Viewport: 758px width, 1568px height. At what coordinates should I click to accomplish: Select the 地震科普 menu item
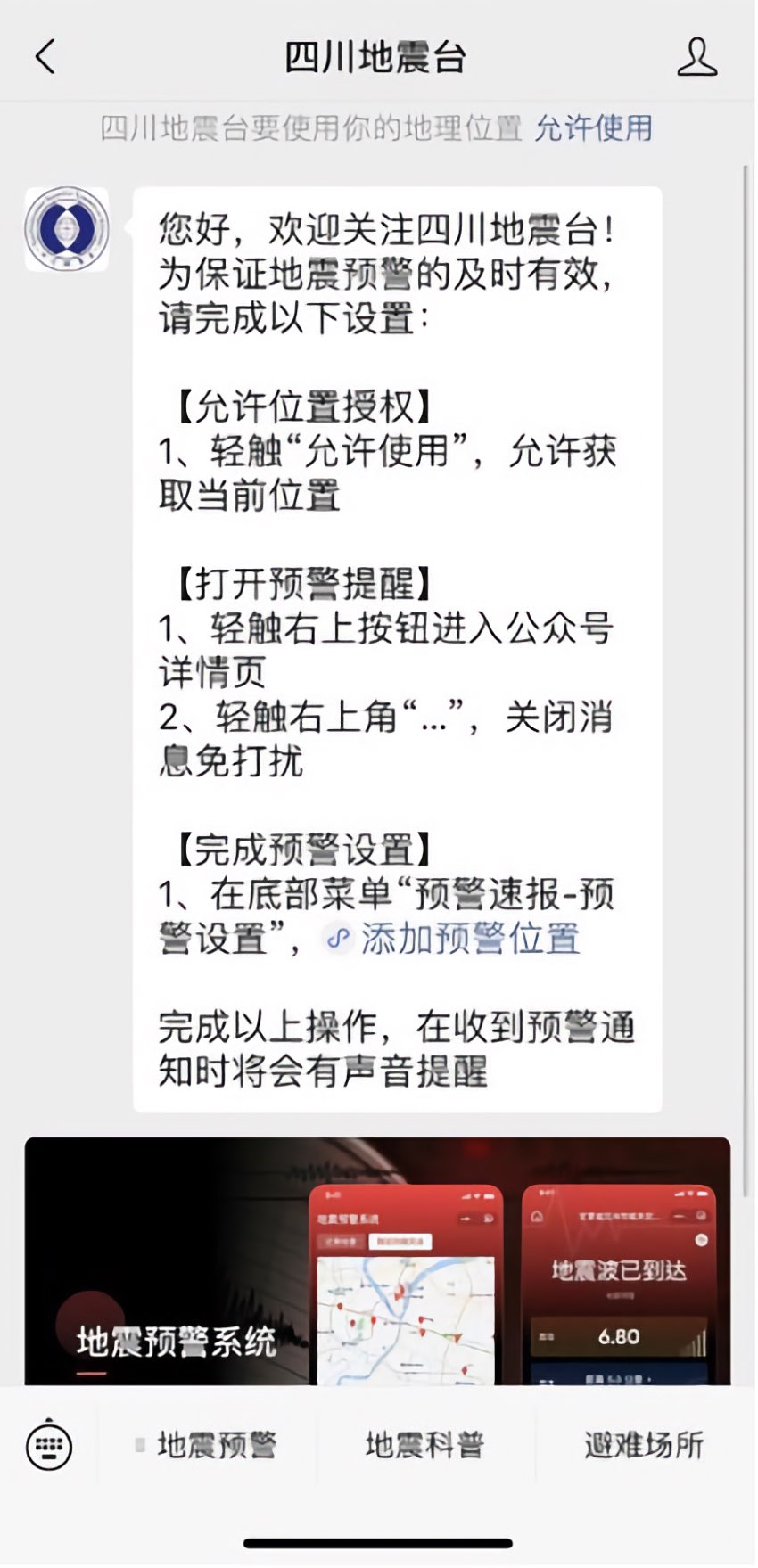tap(424, 1446)
